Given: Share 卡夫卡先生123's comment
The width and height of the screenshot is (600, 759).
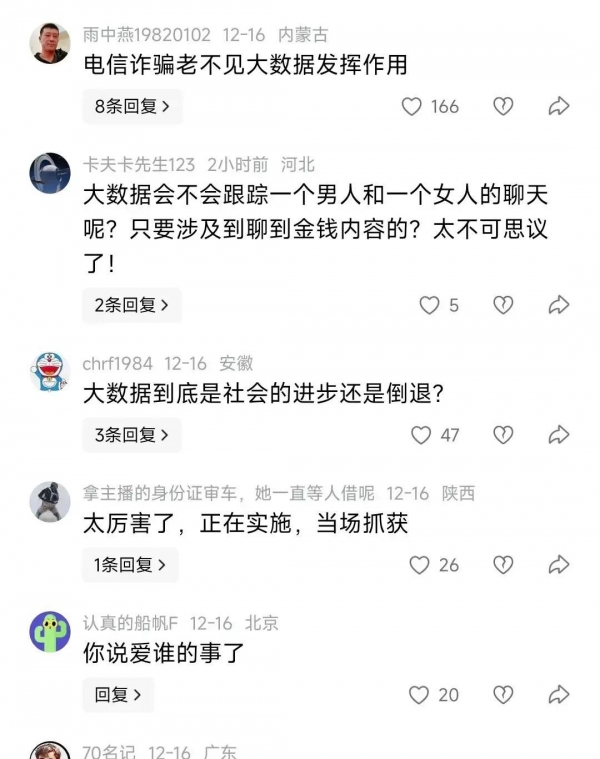Looking at the screenshot, I should 559,305.
